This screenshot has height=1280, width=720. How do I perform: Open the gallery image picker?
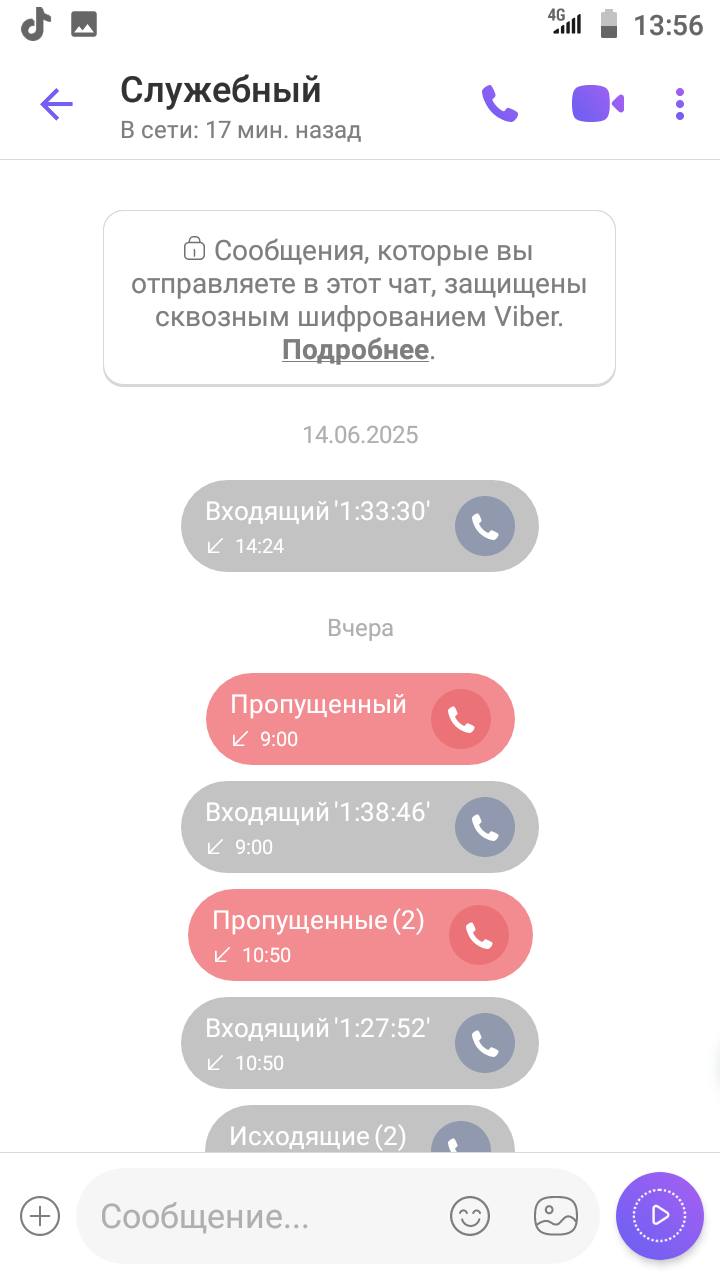click(x=556, y=1216)
